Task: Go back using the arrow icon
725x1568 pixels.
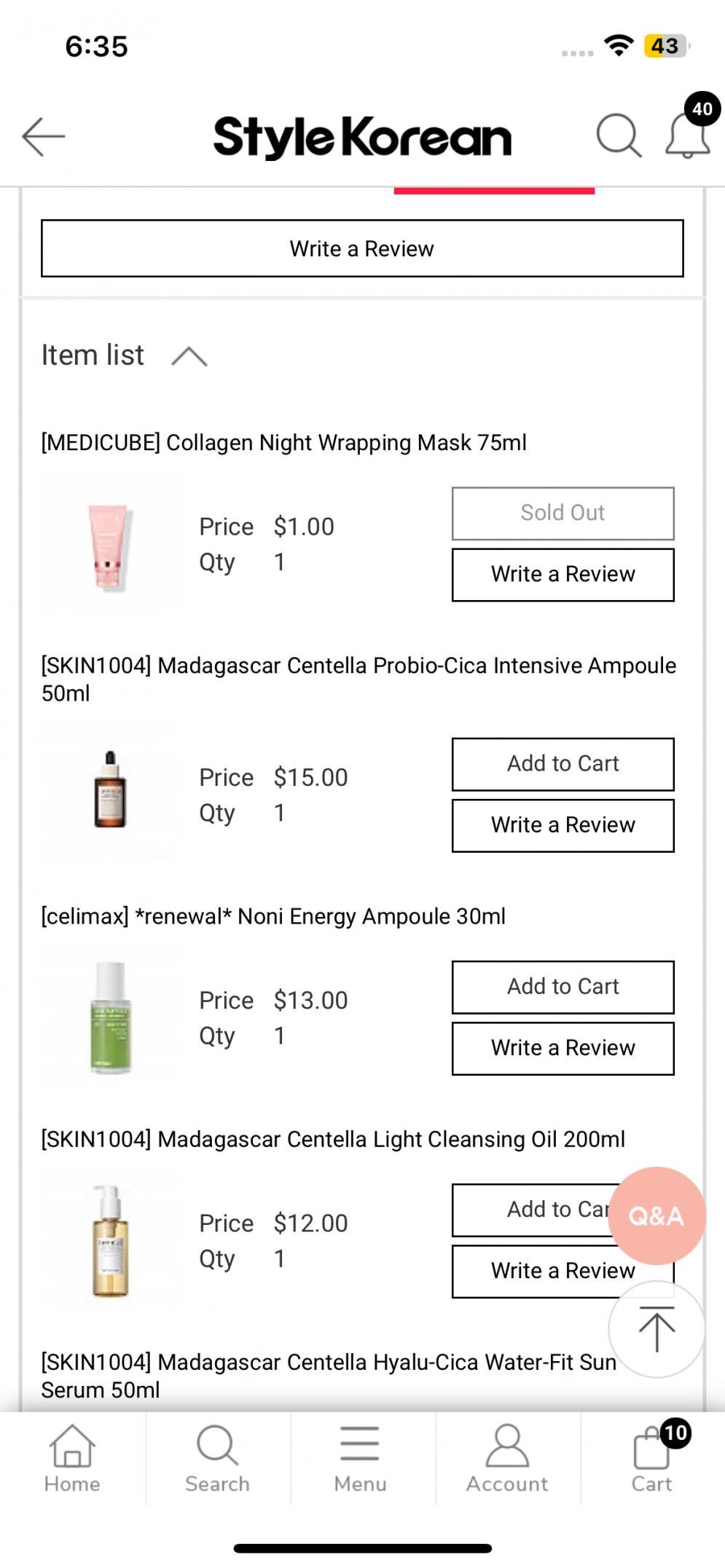Action: [44, 136]
